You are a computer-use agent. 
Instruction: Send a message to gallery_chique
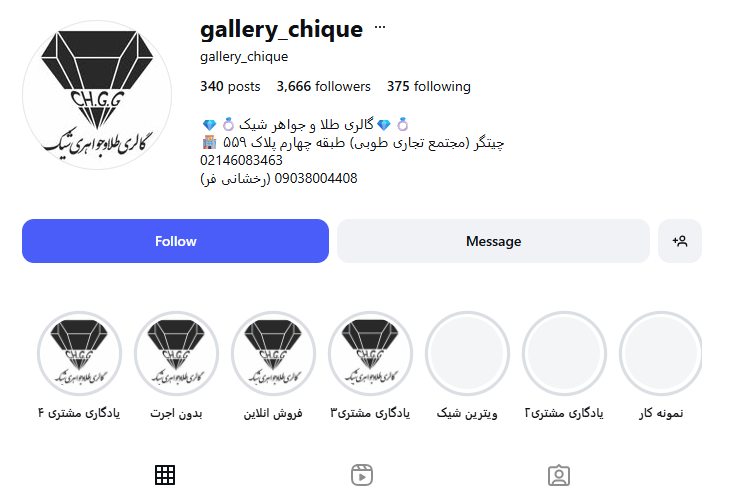pos(493,241)
